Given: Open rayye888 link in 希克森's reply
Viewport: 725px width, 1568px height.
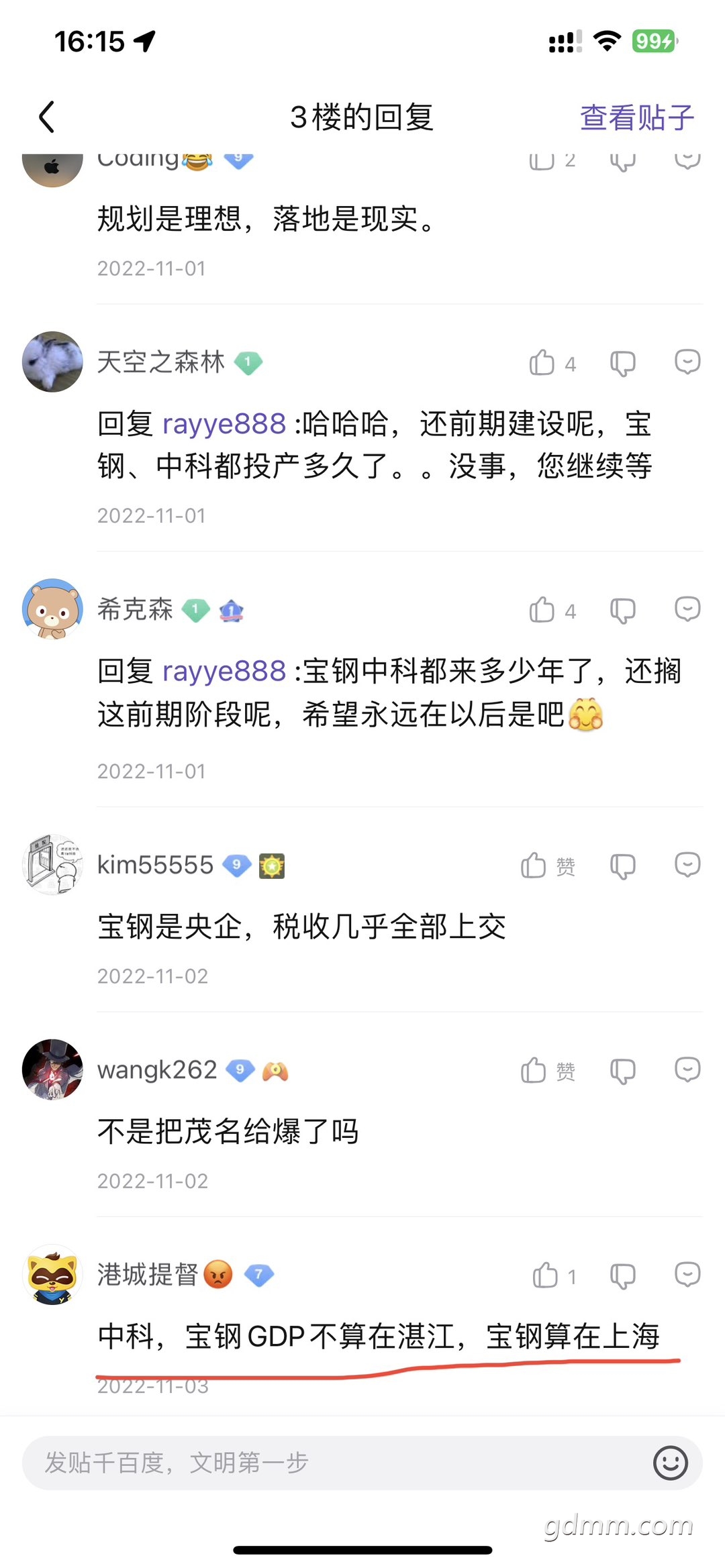Looking at the screenshot, I should tap(224, 671).
